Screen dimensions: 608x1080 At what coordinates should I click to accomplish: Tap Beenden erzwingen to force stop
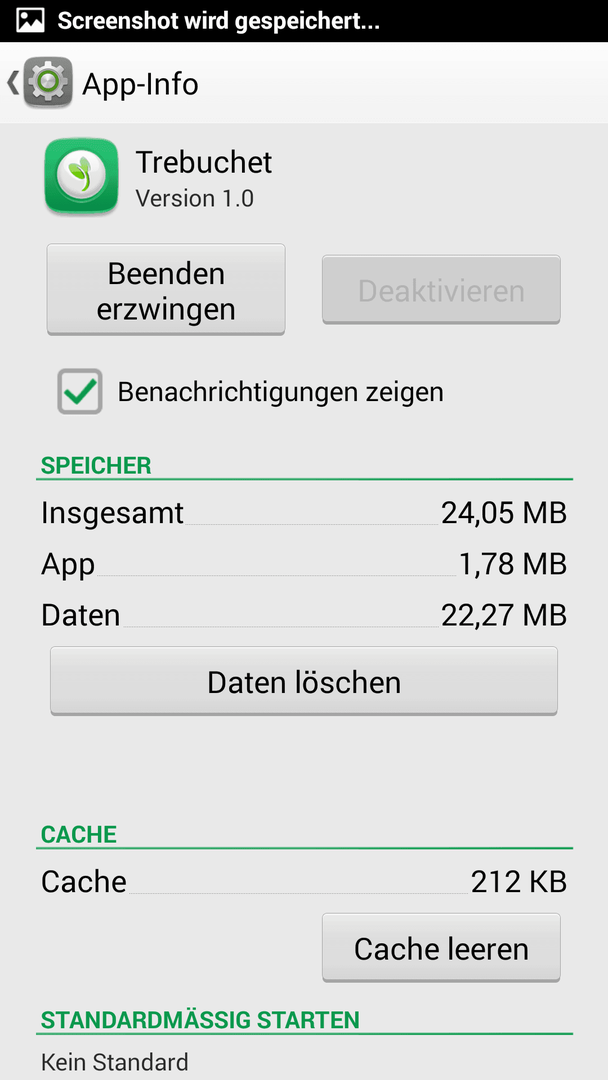(x=166, y=290)
